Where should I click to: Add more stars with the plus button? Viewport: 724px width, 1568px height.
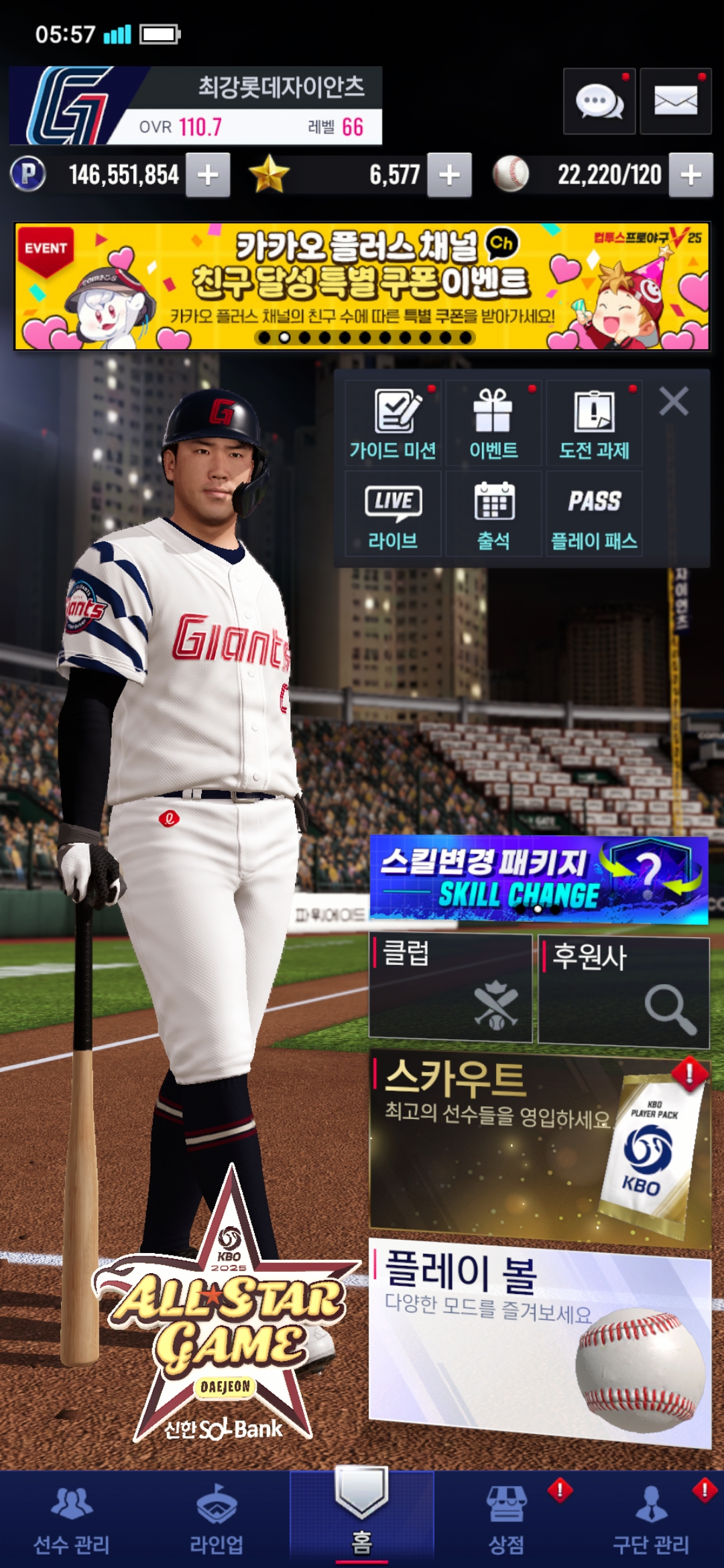pos(449,175)
